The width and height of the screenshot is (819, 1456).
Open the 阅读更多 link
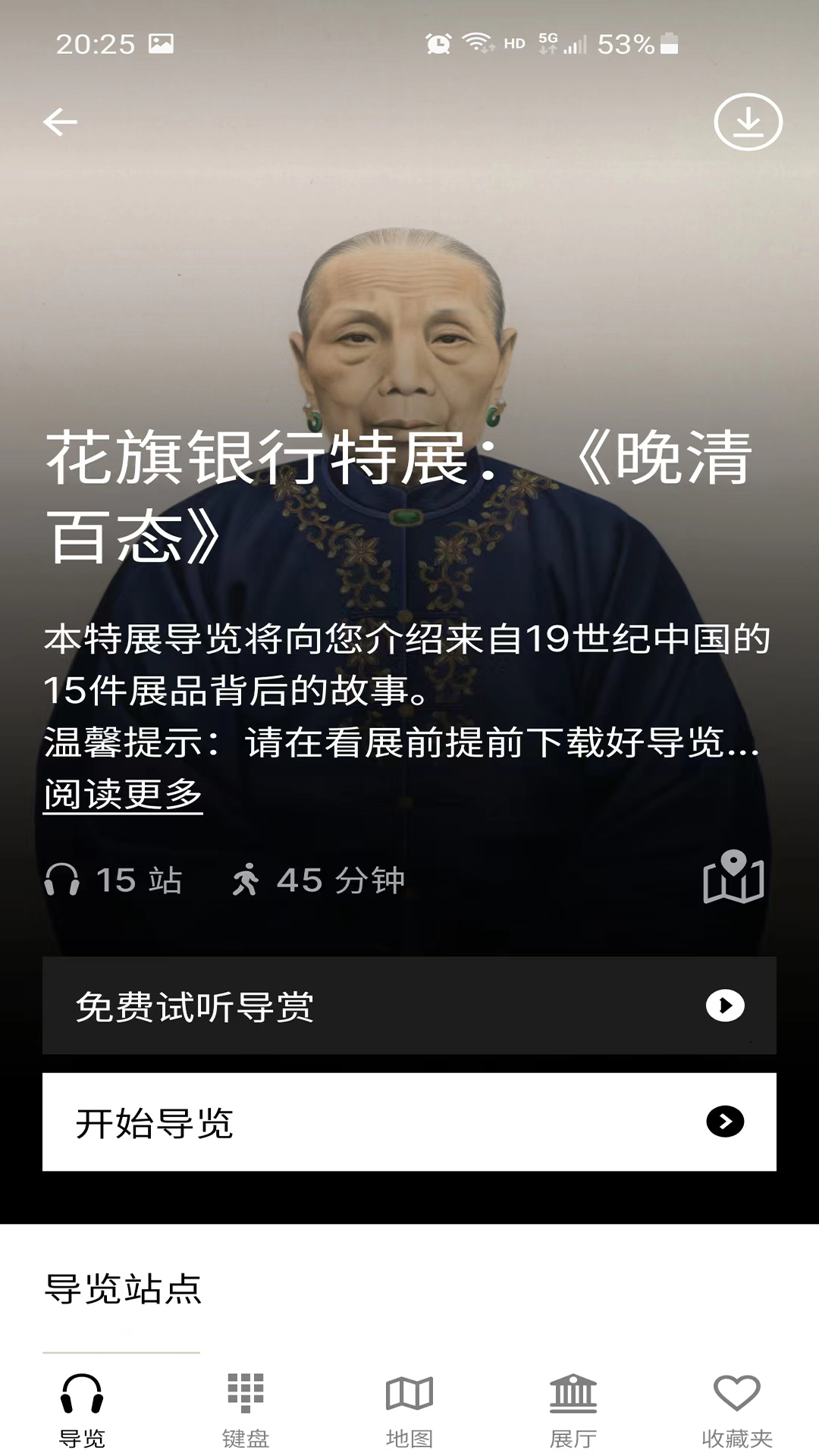(123, 795)
